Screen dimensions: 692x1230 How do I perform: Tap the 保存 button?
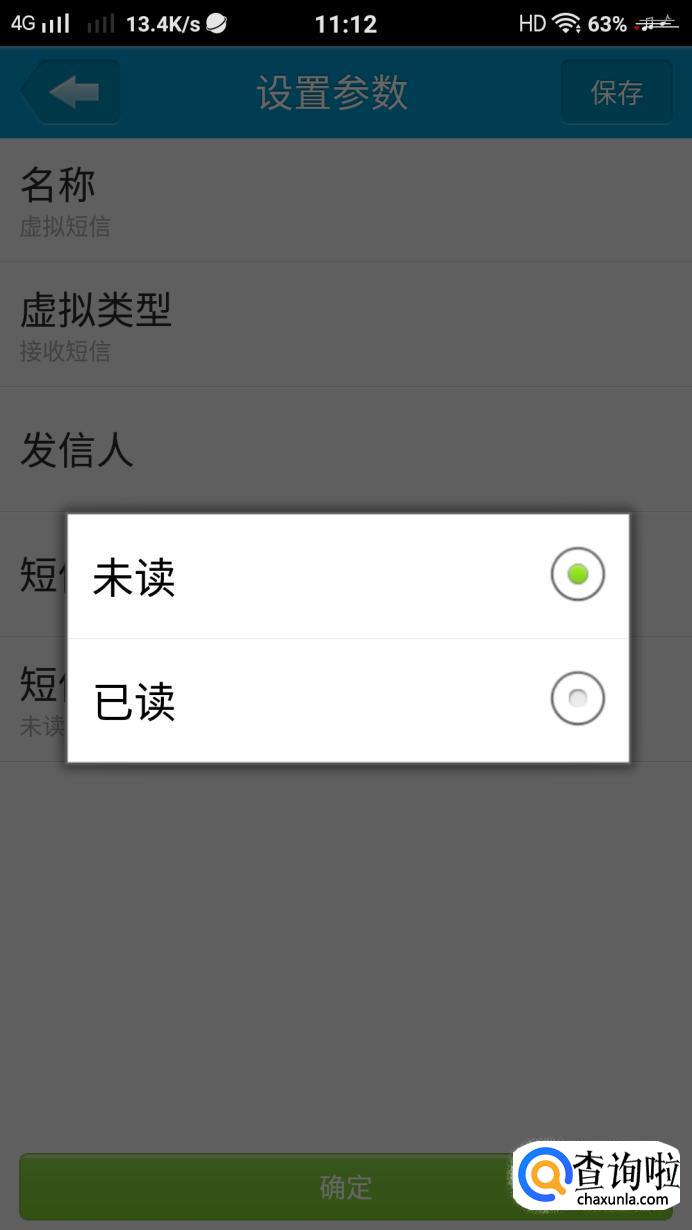616,92
